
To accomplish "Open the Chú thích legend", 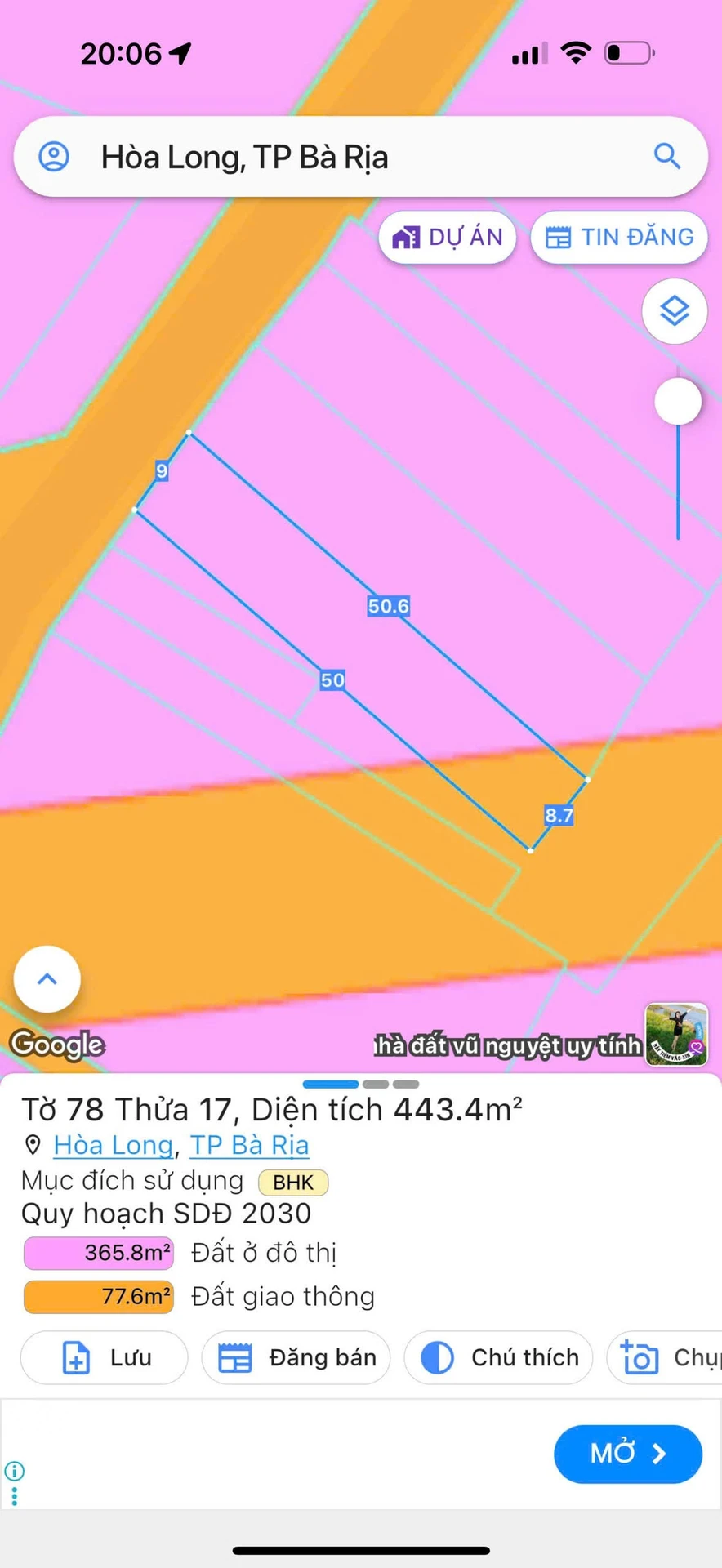I will point(498,1357).
